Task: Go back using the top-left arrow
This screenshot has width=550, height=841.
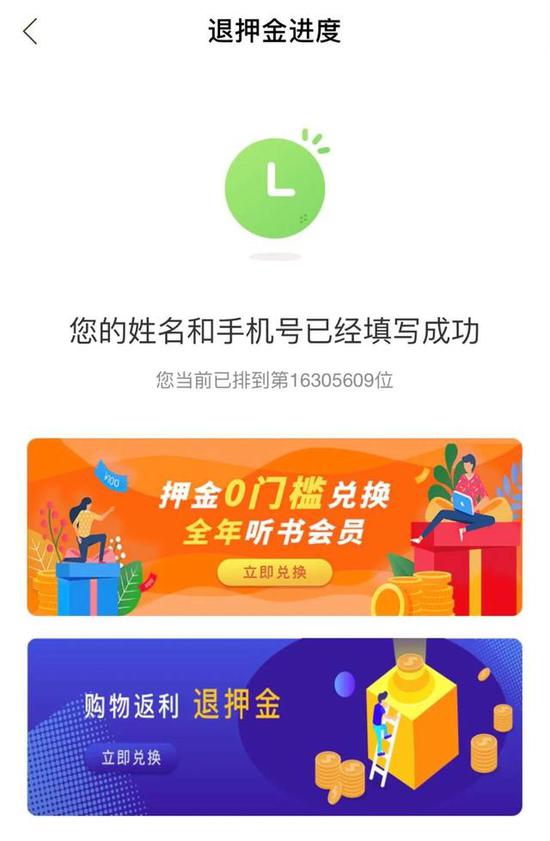Action: [31, 31]
